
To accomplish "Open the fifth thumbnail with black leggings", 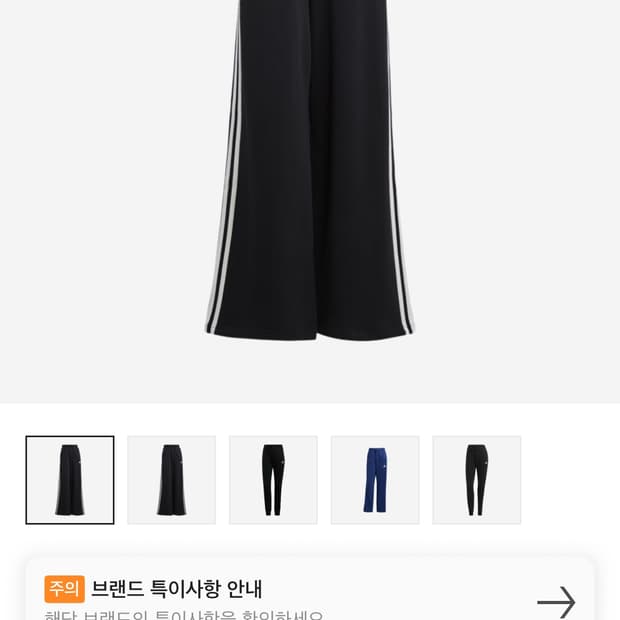I will click(476, 480).
